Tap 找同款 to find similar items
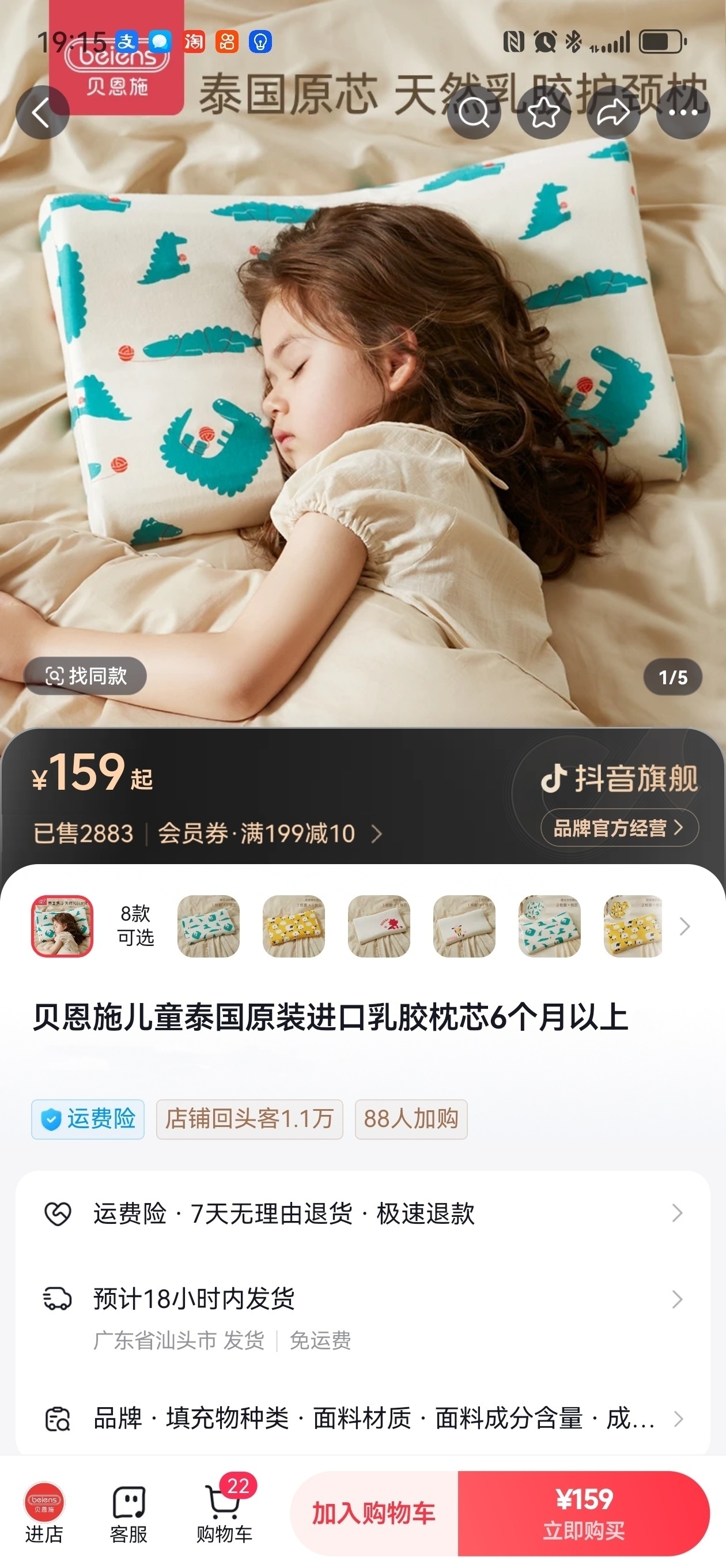 point(85,676)
